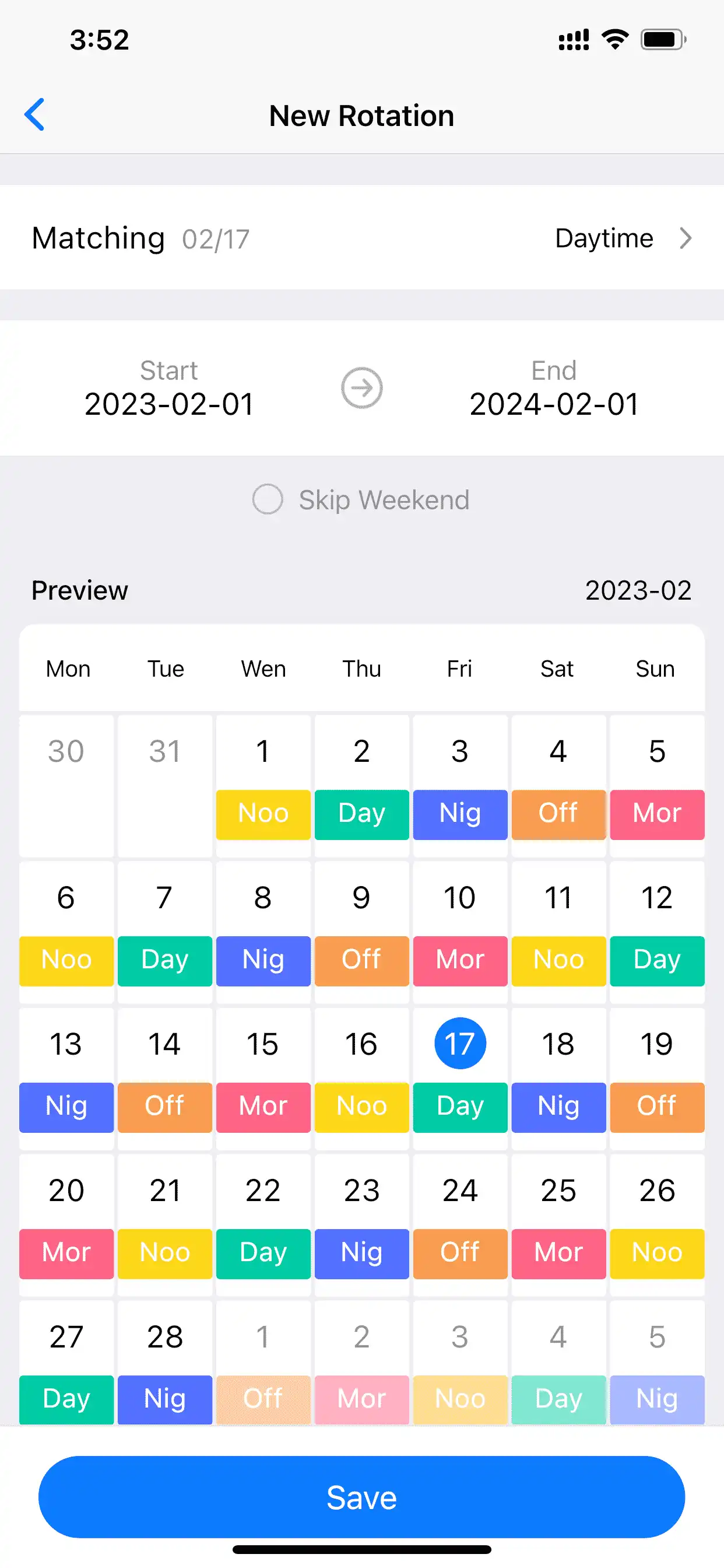Go back from New Rotation
This screenshot has height=1568, width=724.
[34, 114]
